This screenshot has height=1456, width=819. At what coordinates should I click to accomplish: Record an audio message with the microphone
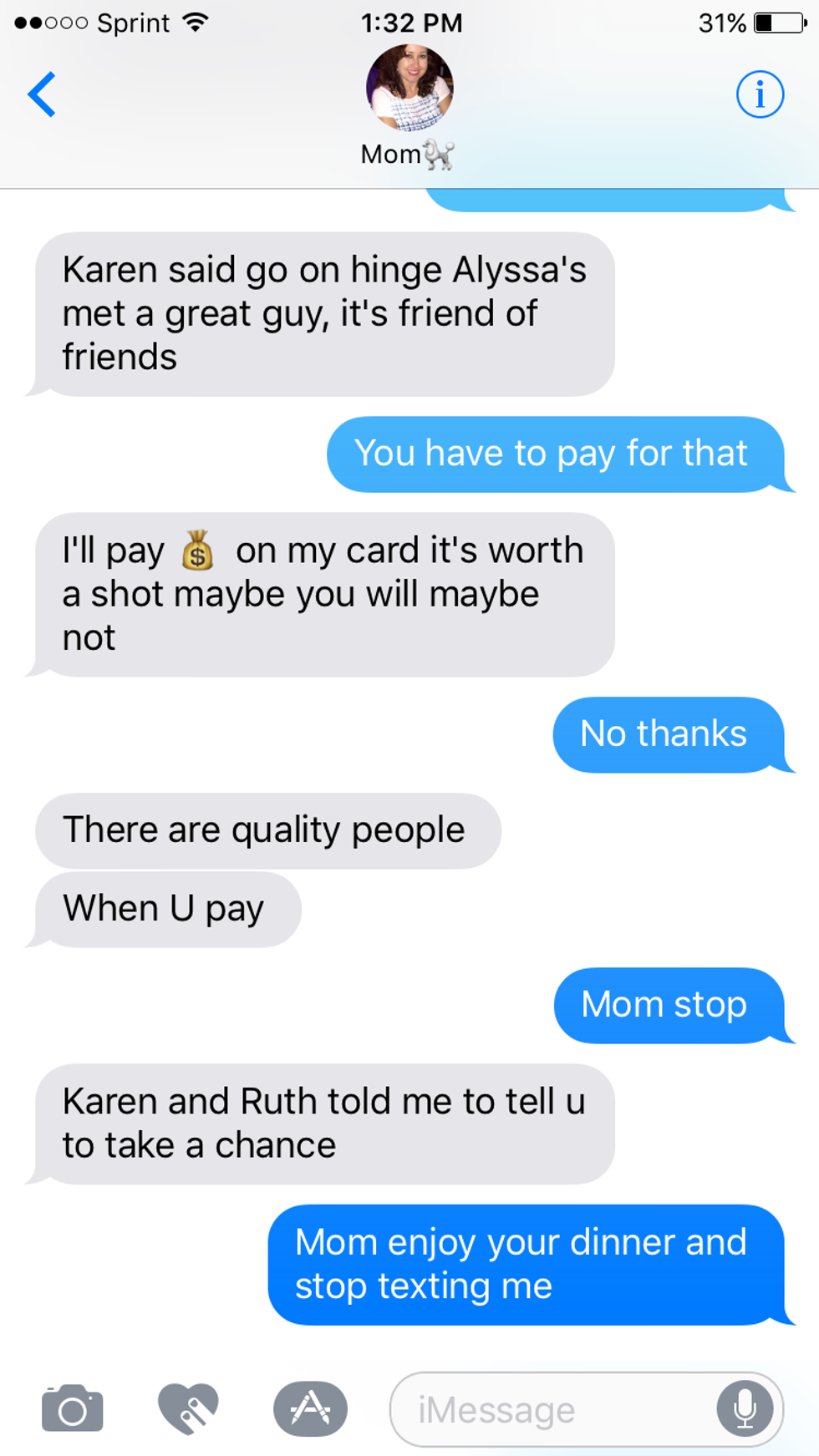[x=745, y=1410]
